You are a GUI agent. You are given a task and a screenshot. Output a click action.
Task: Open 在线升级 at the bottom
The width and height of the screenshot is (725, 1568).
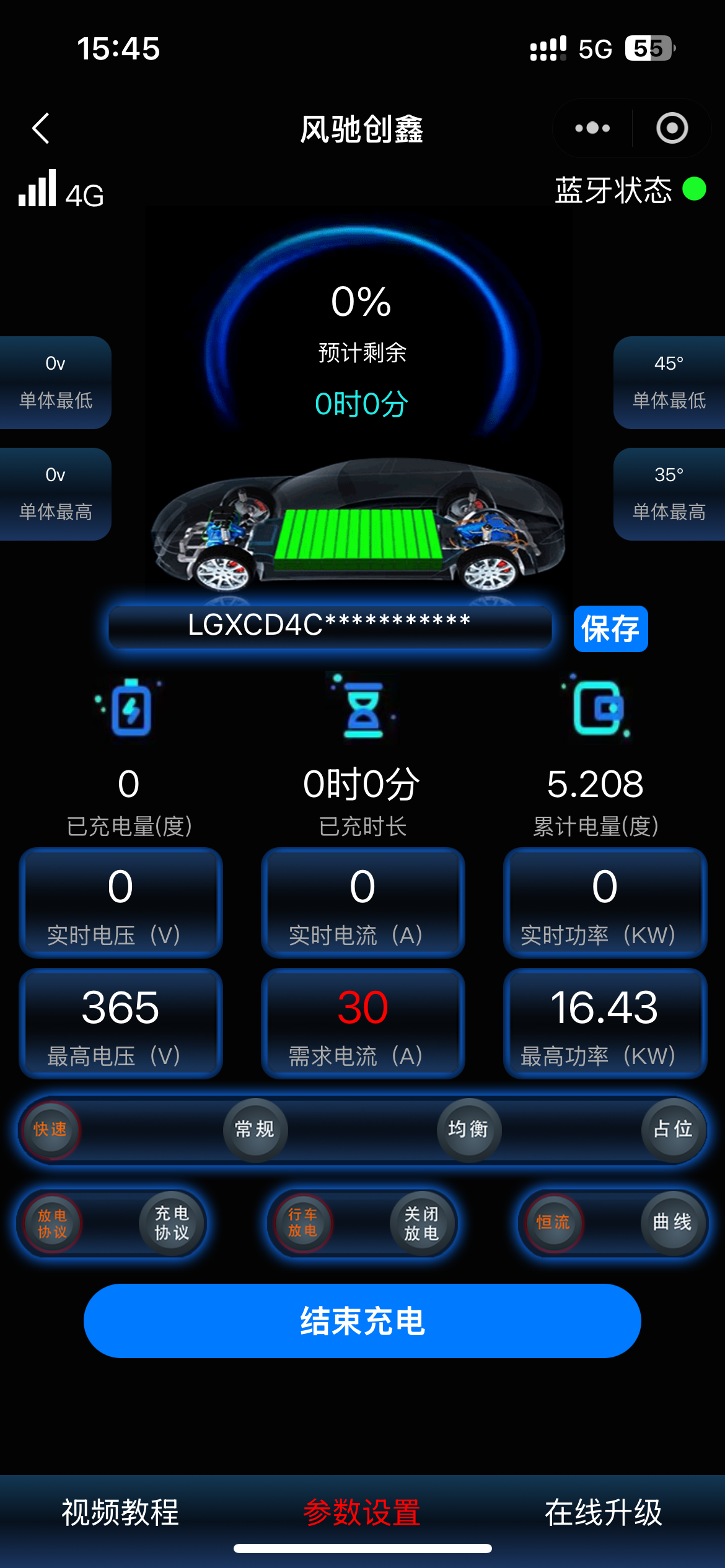(604, 1513)
